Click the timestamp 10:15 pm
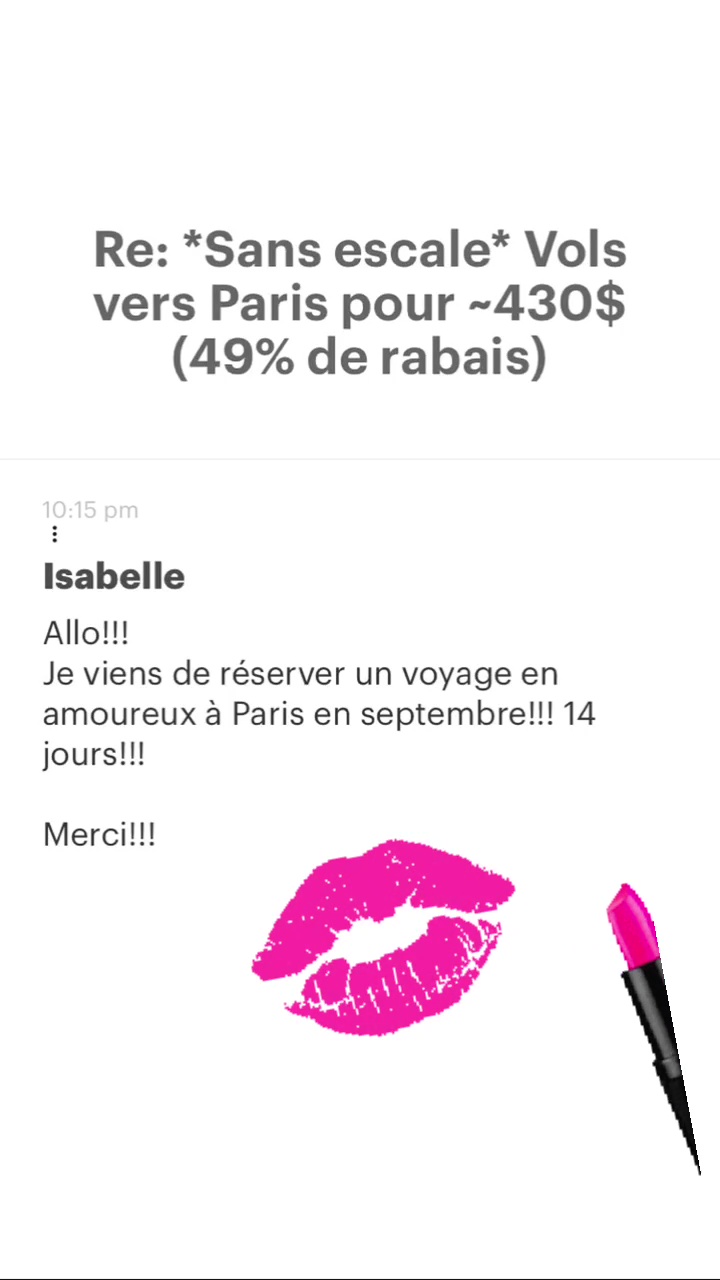 pyautogui.click(x=91, y=510)
